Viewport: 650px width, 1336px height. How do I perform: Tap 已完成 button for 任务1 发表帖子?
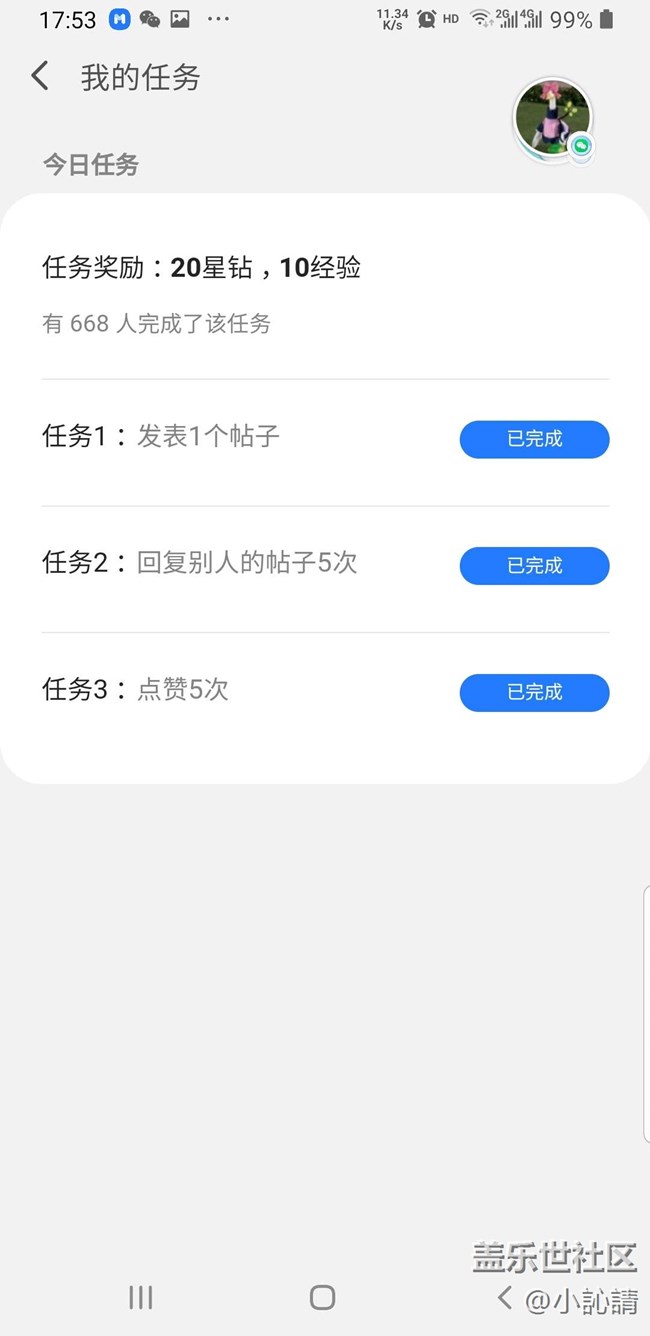[x=534, y=439]
